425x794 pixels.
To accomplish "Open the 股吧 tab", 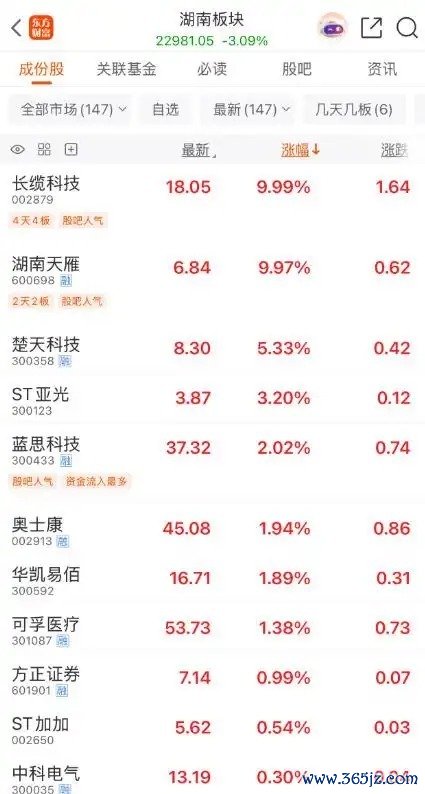I will [297, 69].
